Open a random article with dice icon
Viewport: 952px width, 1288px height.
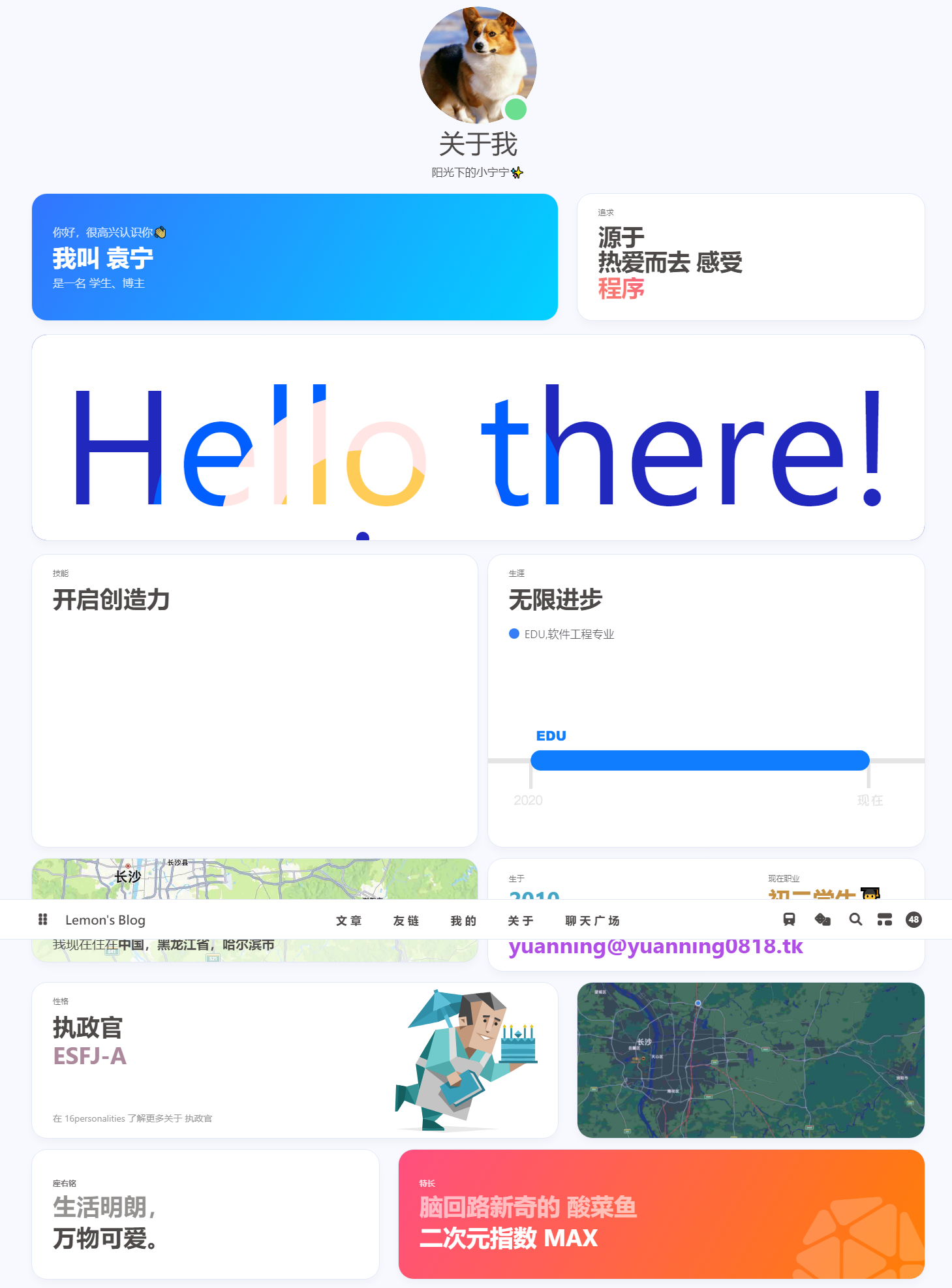(822, 919)
